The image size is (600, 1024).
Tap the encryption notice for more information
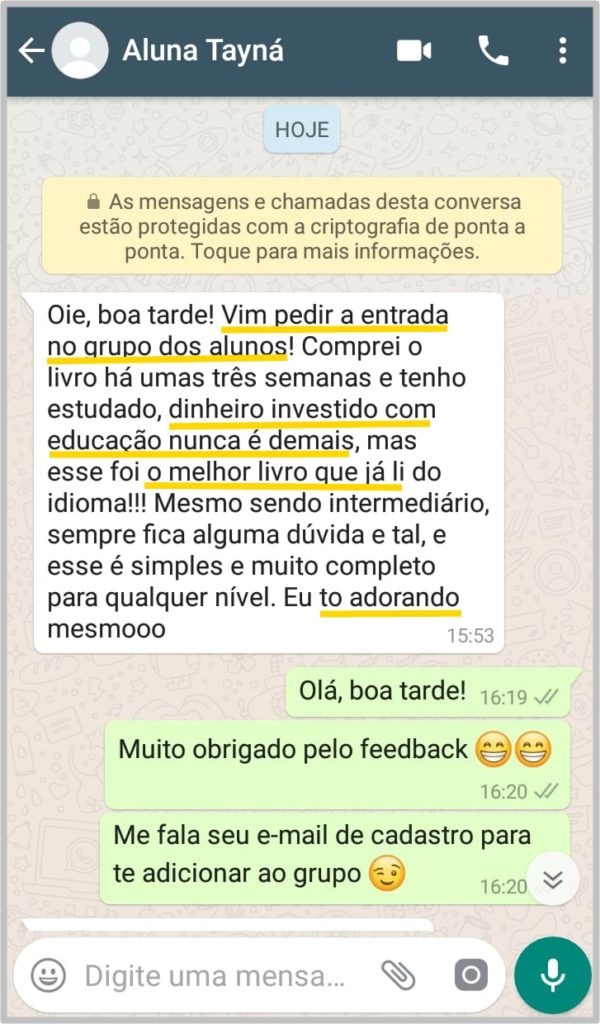click(300, 225)
